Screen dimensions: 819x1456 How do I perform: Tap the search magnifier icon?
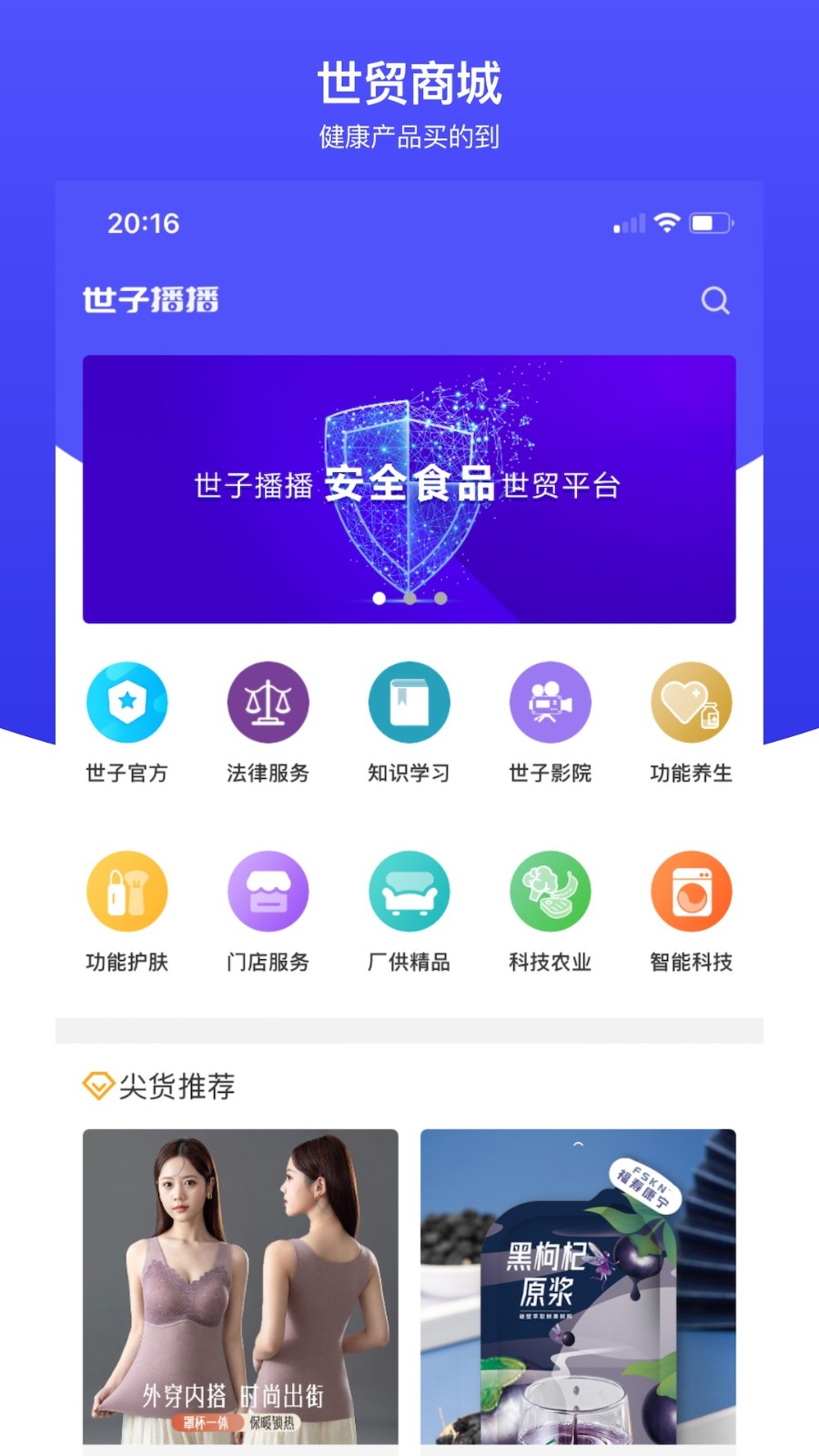[715, 298]
